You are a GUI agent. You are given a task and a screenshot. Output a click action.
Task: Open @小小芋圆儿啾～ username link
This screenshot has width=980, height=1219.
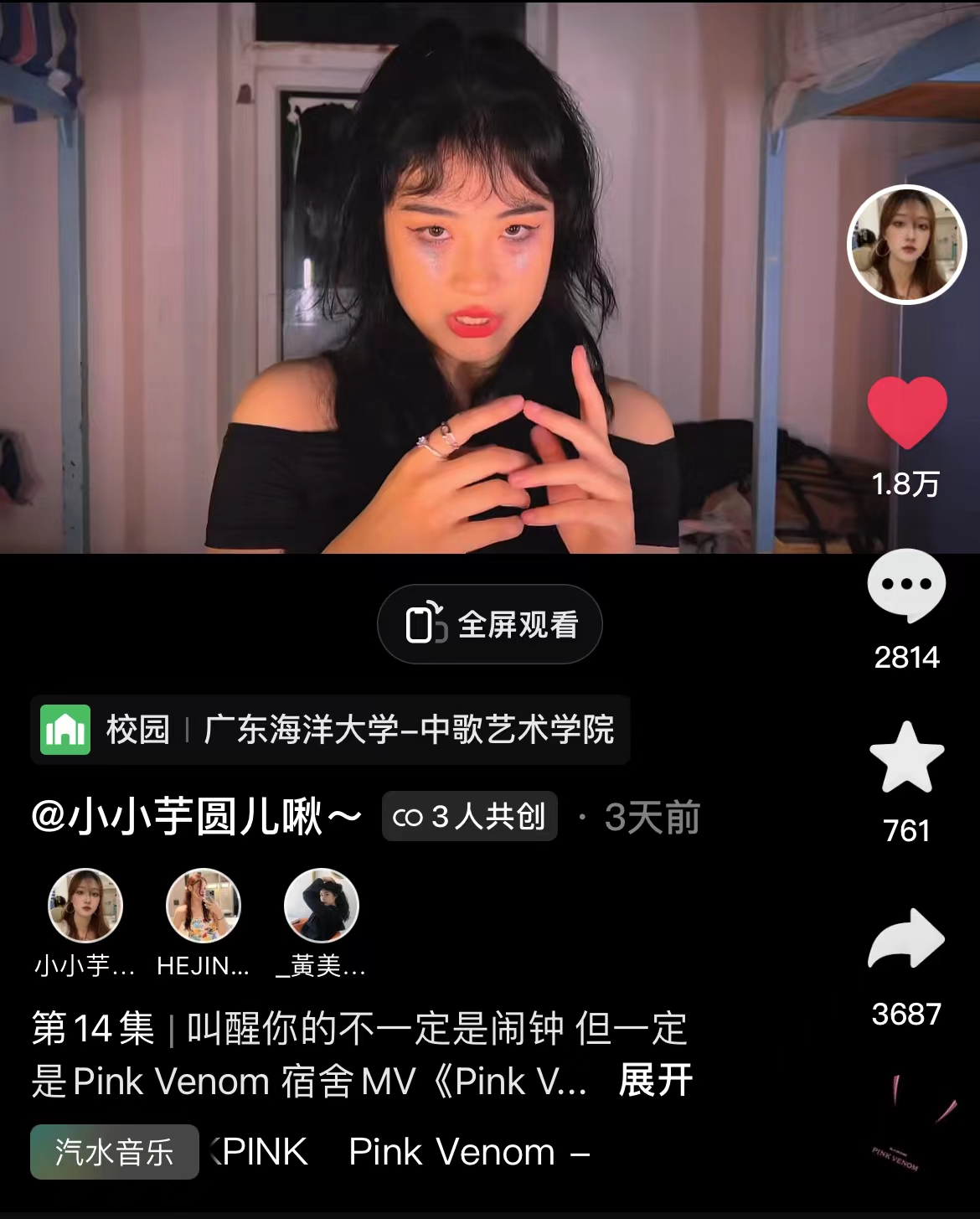point(197,817)
